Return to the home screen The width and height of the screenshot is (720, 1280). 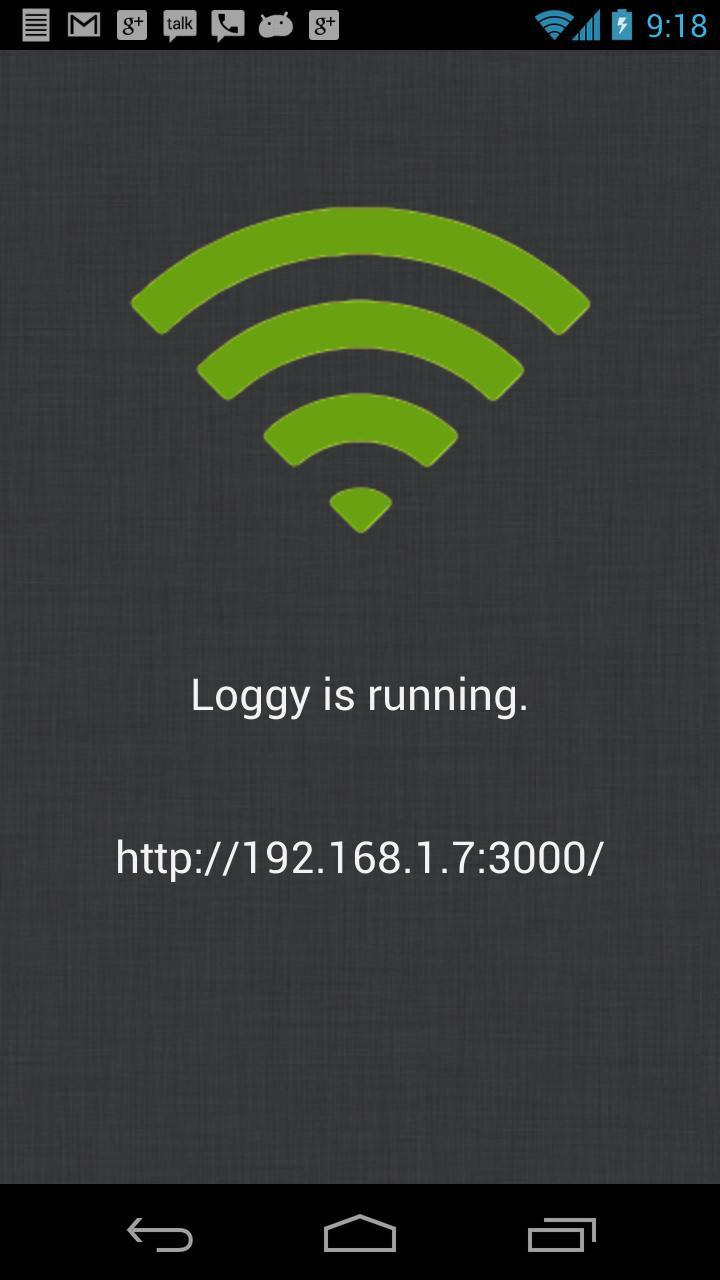coord(360,1235)
